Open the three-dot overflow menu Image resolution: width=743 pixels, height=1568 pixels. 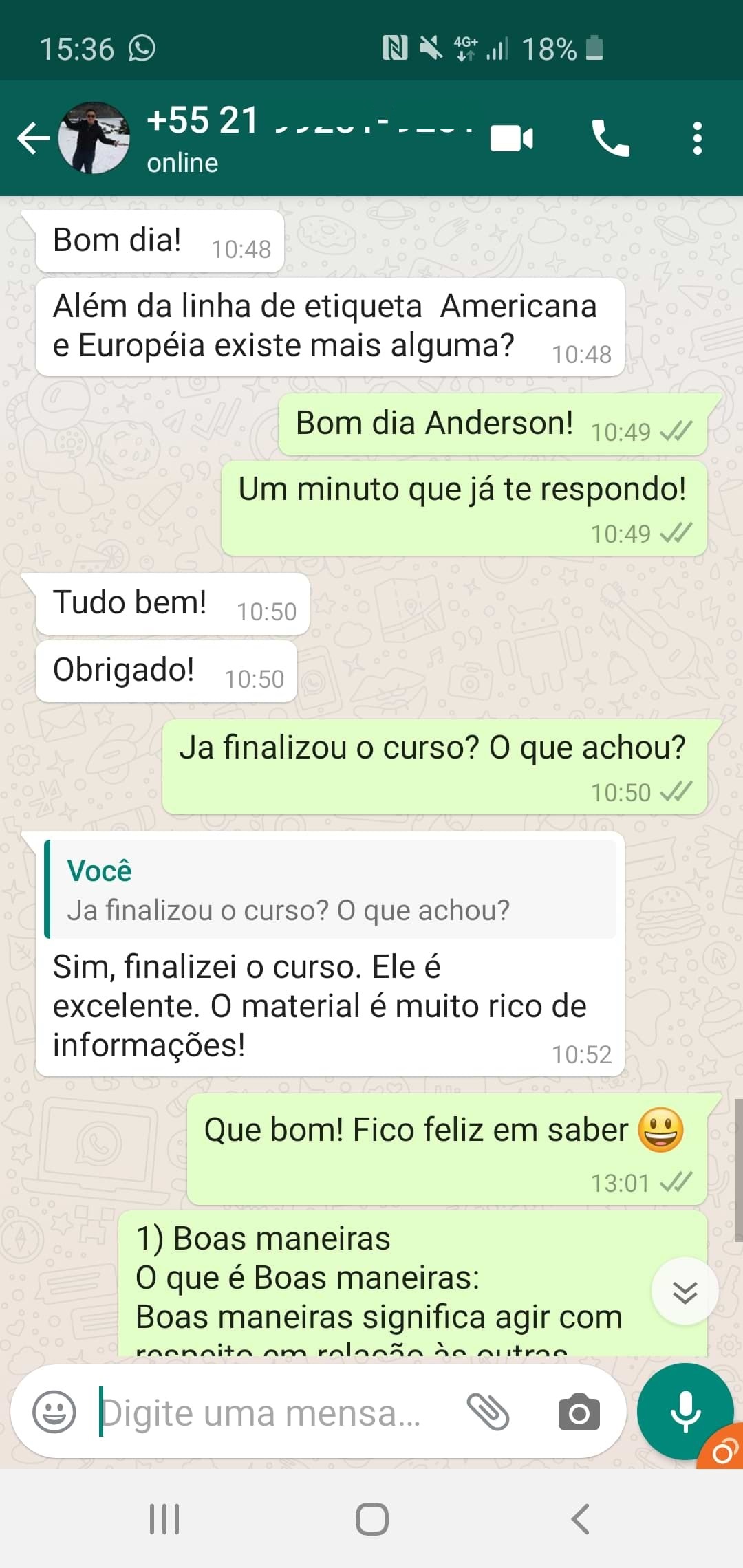pos(697,138)
